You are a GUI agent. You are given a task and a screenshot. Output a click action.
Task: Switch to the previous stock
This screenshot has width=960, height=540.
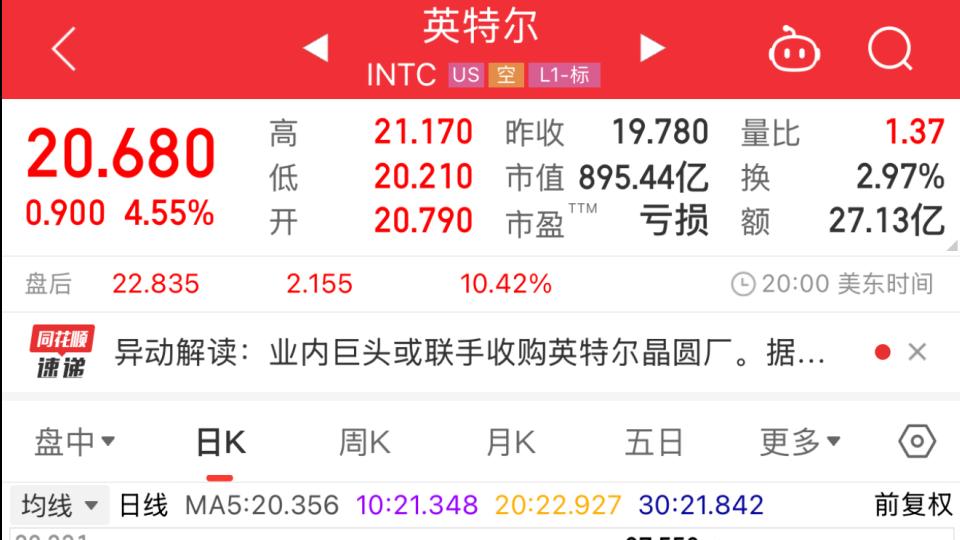point(315,47)
